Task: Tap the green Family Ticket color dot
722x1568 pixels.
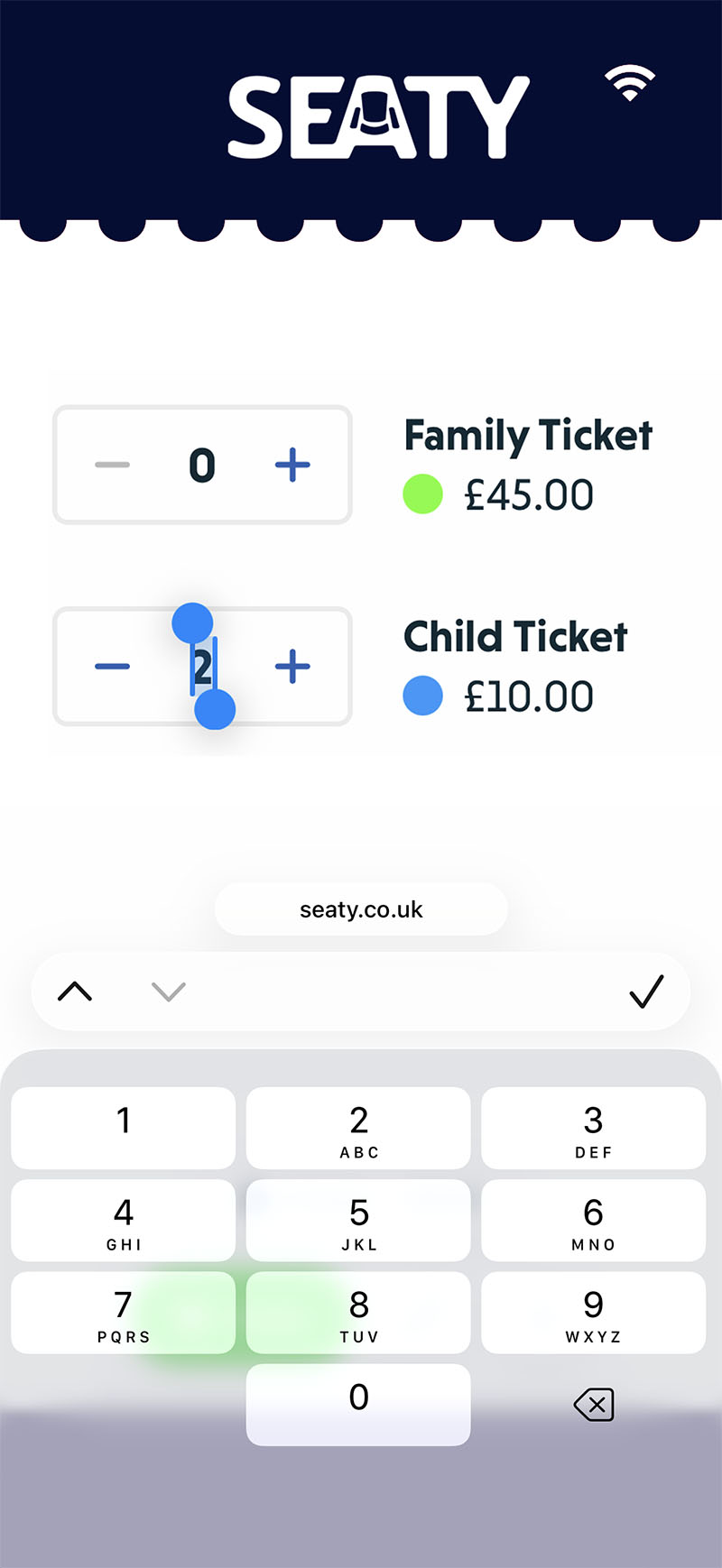Action: [421, 494]
